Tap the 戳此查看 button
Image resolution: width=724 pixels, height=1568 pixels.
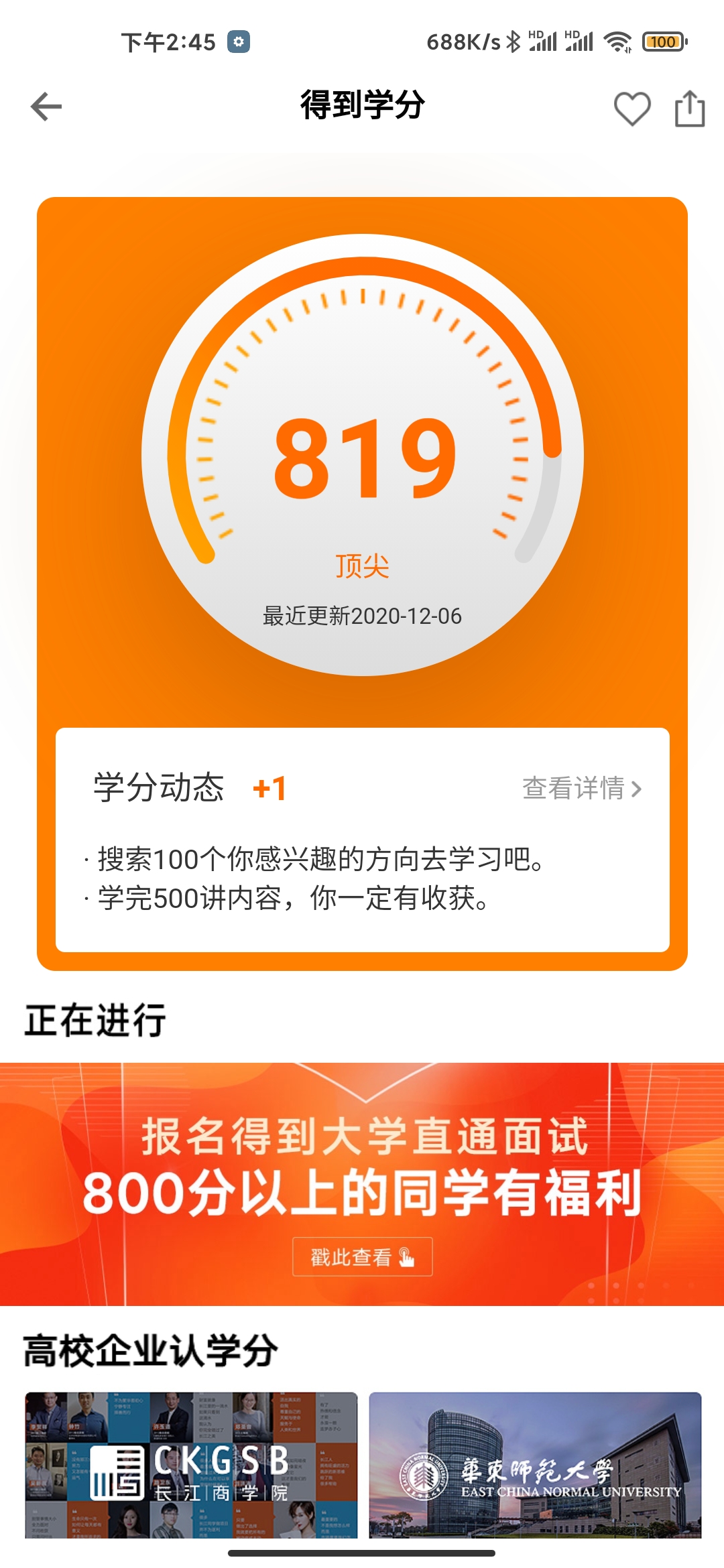(362, 1257)
